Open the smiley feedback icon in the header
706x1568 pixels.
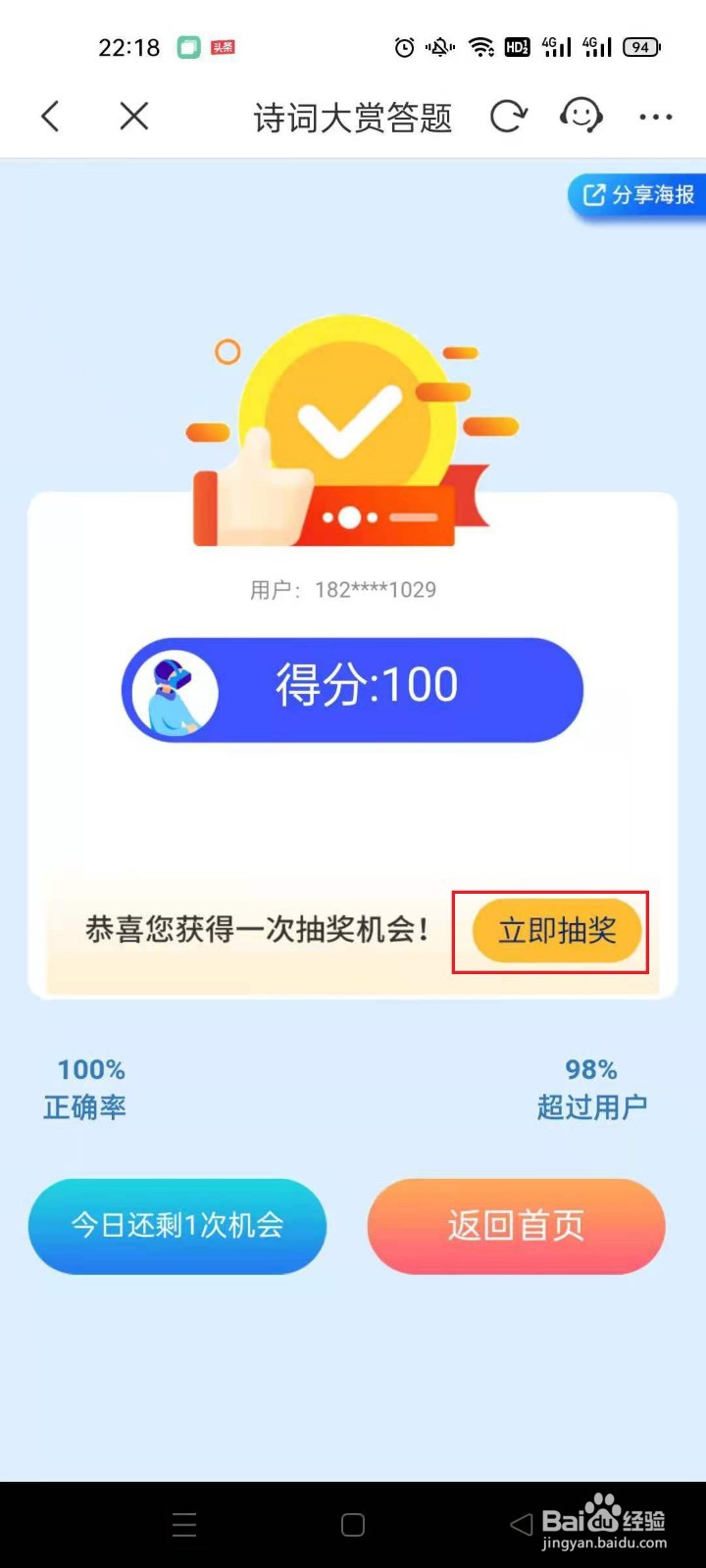pyautogui.click(x=580, y=116)
